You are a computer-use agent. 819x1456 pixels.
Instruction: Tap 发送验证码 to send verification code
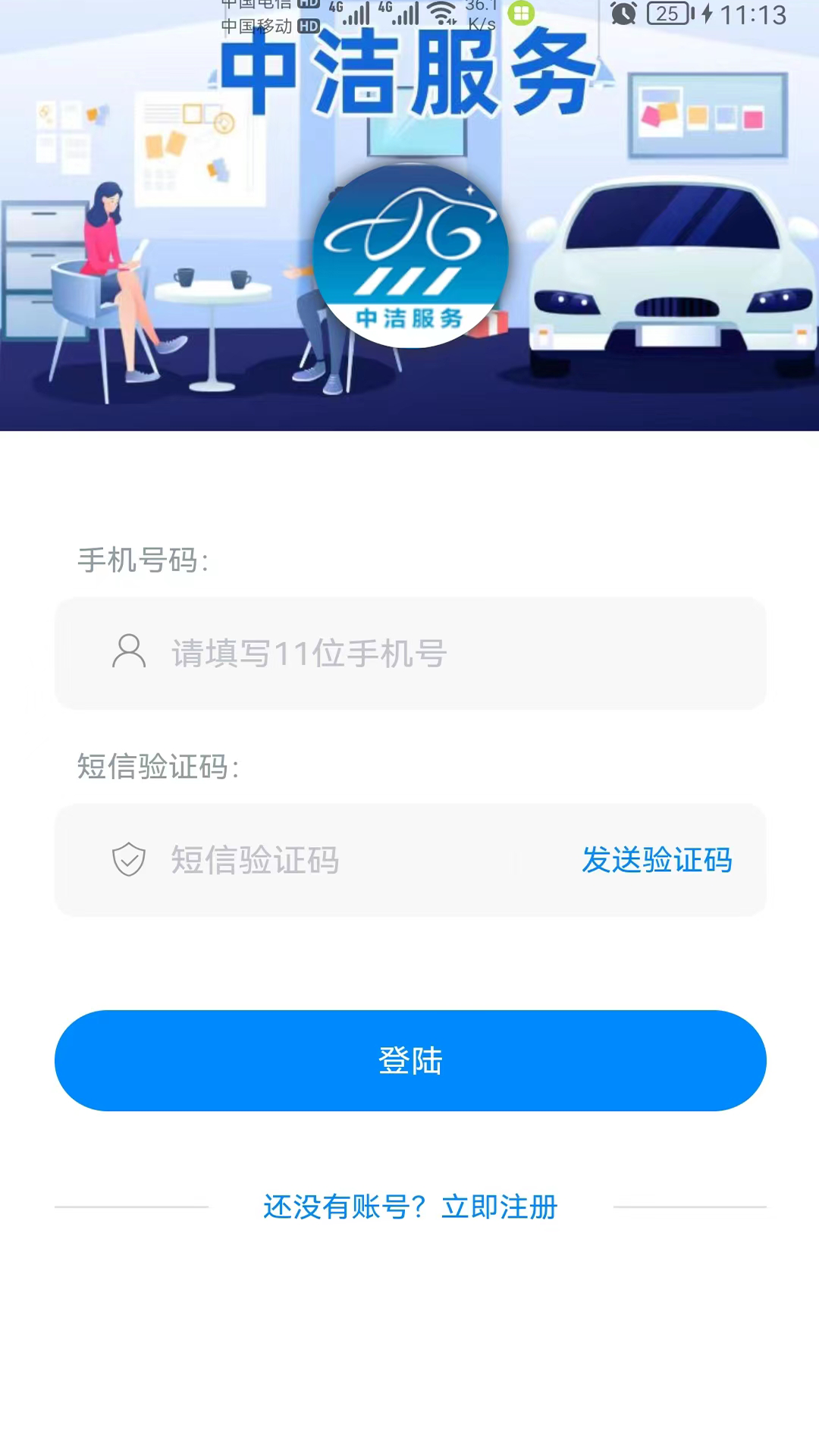coord(657,860)
